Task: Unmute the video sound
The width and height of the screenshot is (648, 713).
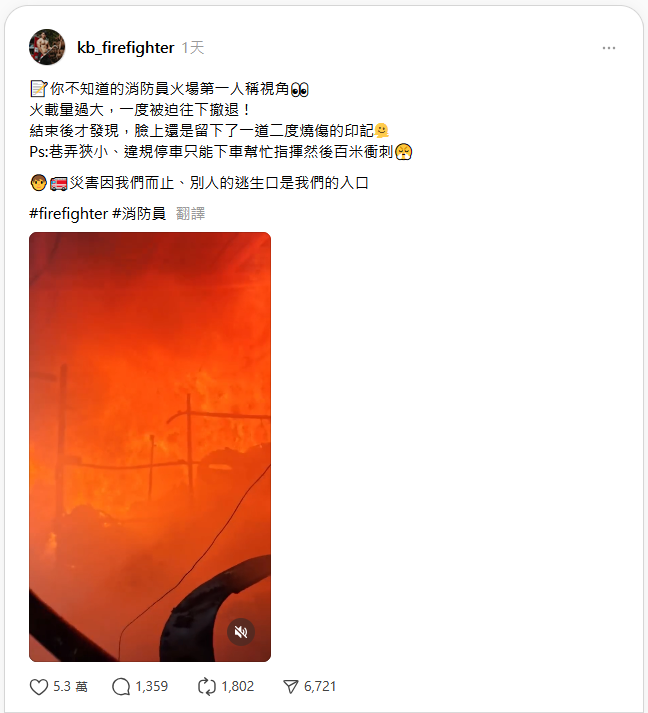Action: [x=240, y=632]
